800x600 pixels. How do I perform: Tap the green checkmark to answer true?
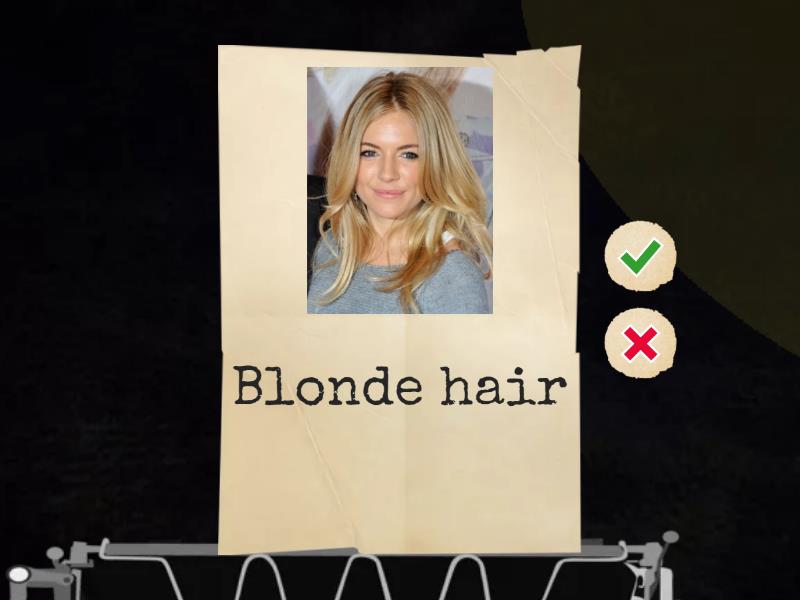tap(640, 258)
